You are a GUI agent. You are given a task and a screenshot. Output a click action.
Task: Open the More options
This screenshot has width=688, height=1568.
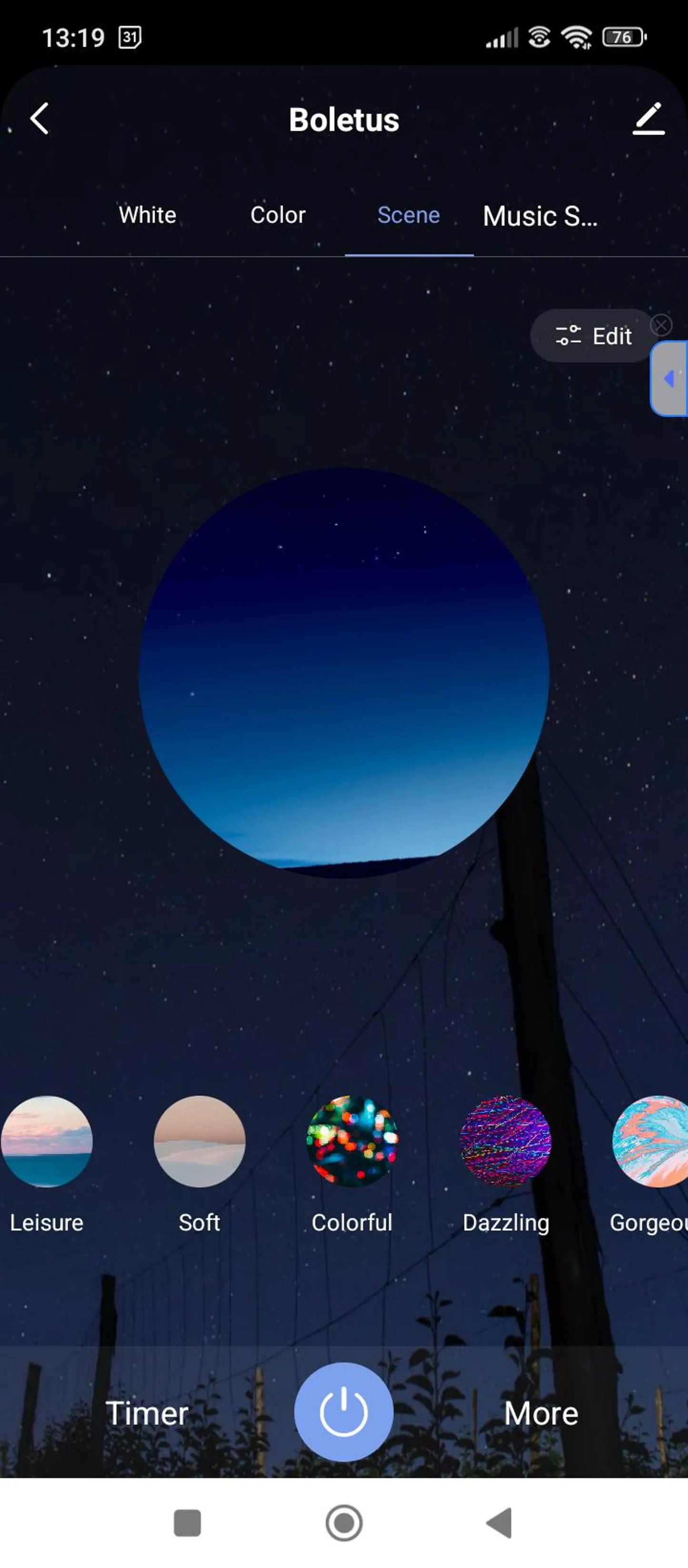541,1413
